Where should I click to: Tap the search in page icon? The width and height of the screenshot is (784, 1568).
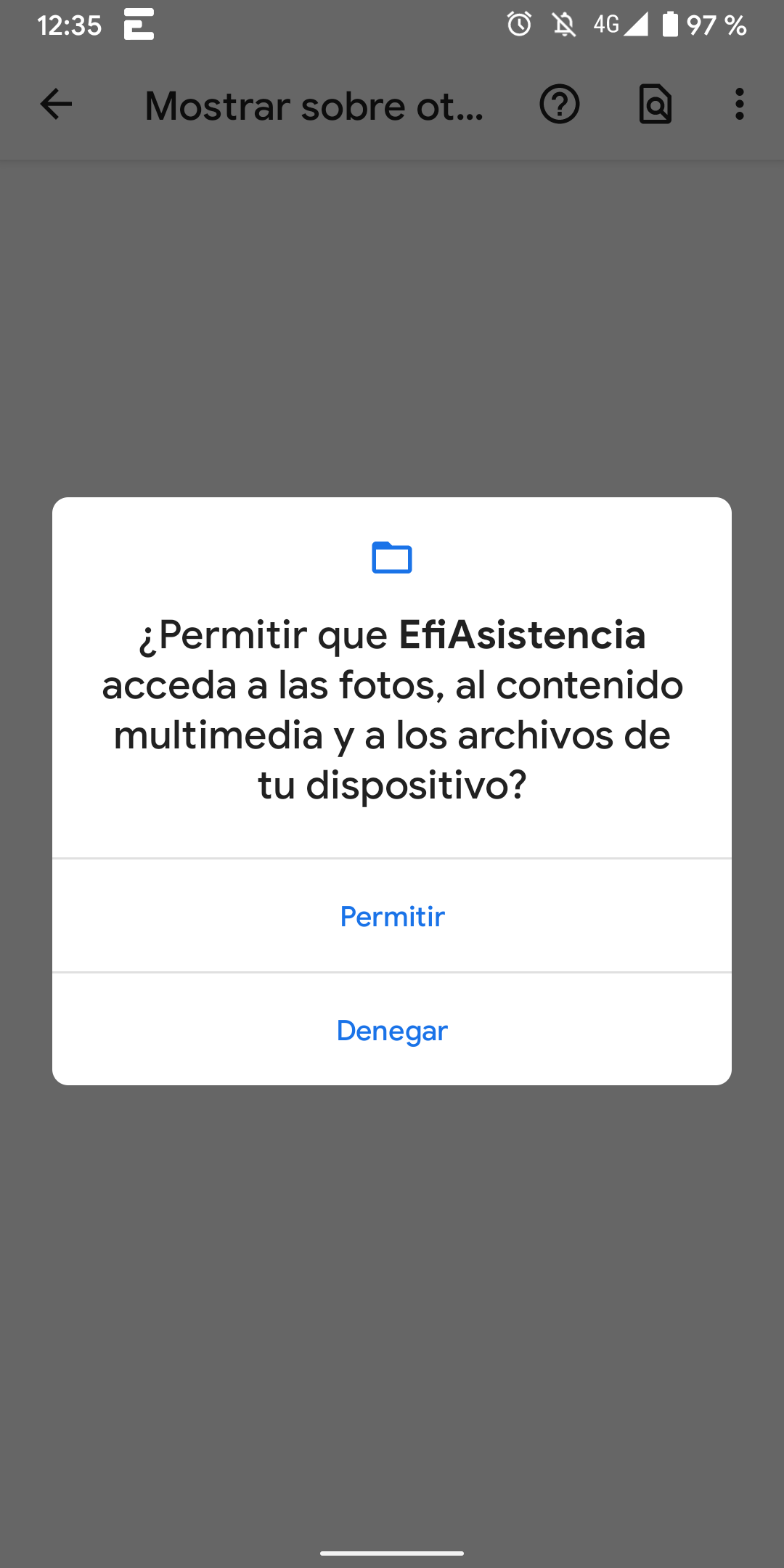655,105
